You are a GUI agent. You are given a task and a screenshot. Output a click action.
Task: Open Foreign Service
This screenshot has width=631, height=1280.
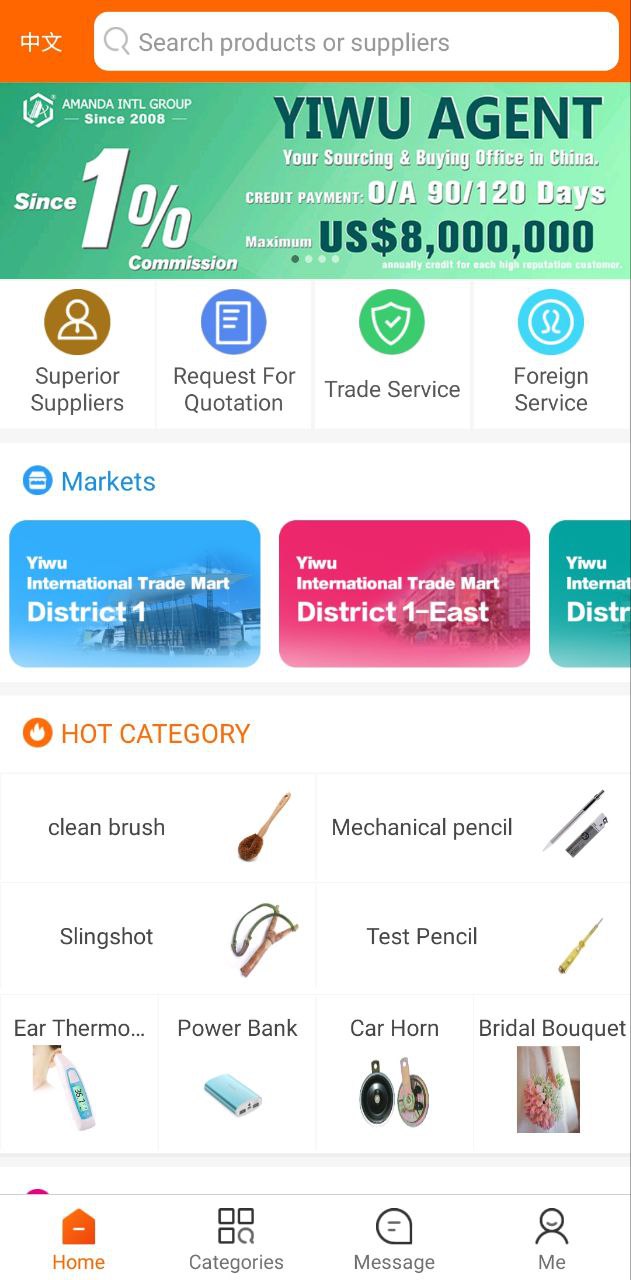click(x=550, y=354)
